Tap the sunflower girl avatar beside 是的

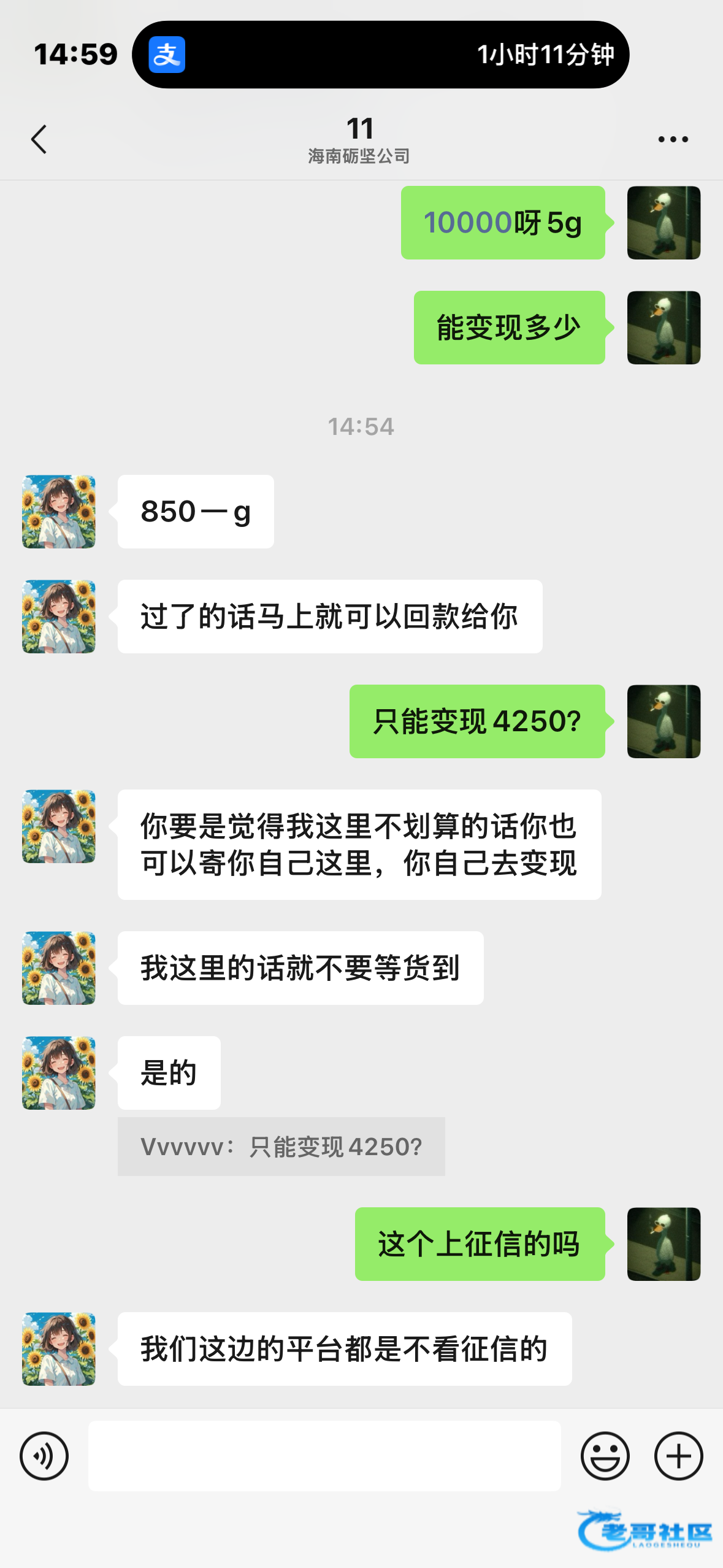[59, 1073]
